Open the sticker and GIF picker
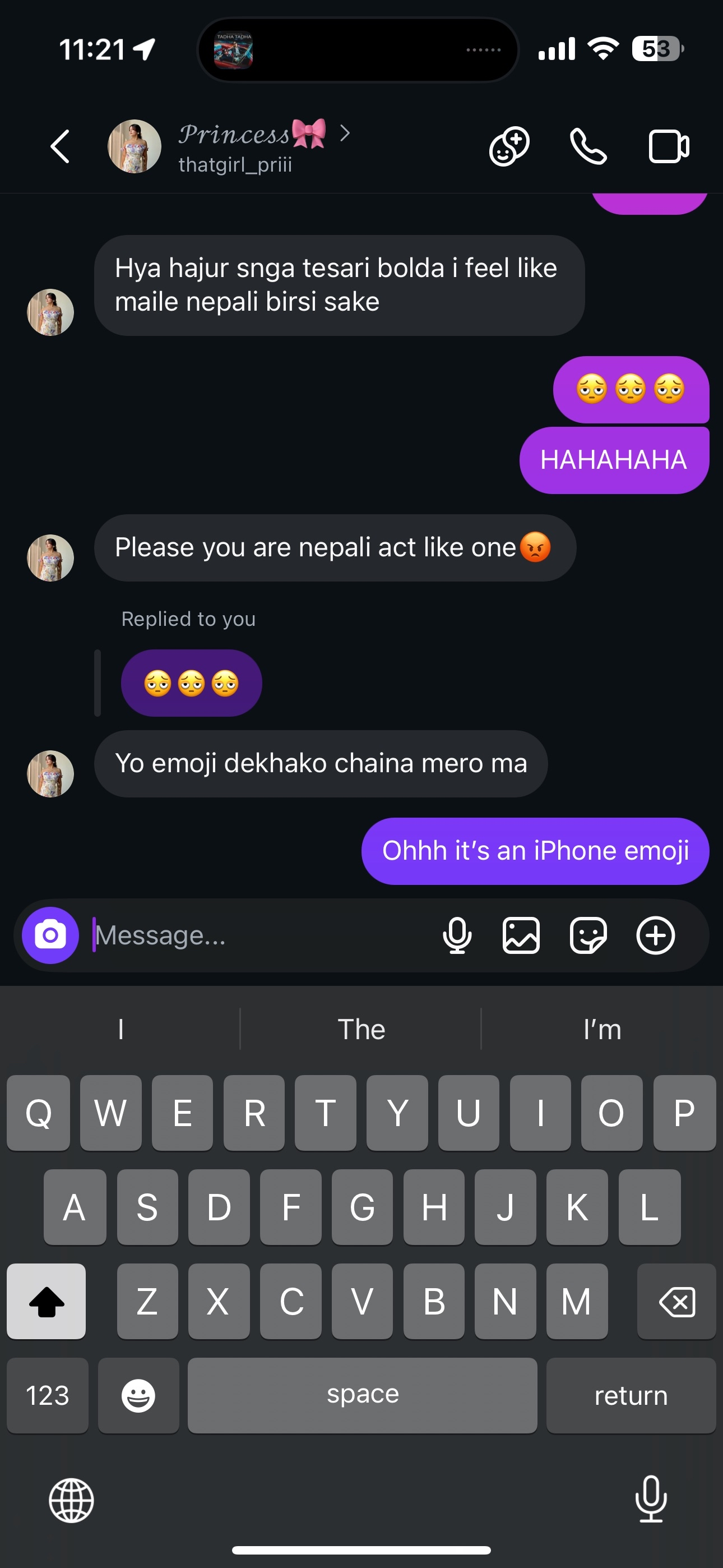The image size is (723, 1568). (x=588, y=935)
